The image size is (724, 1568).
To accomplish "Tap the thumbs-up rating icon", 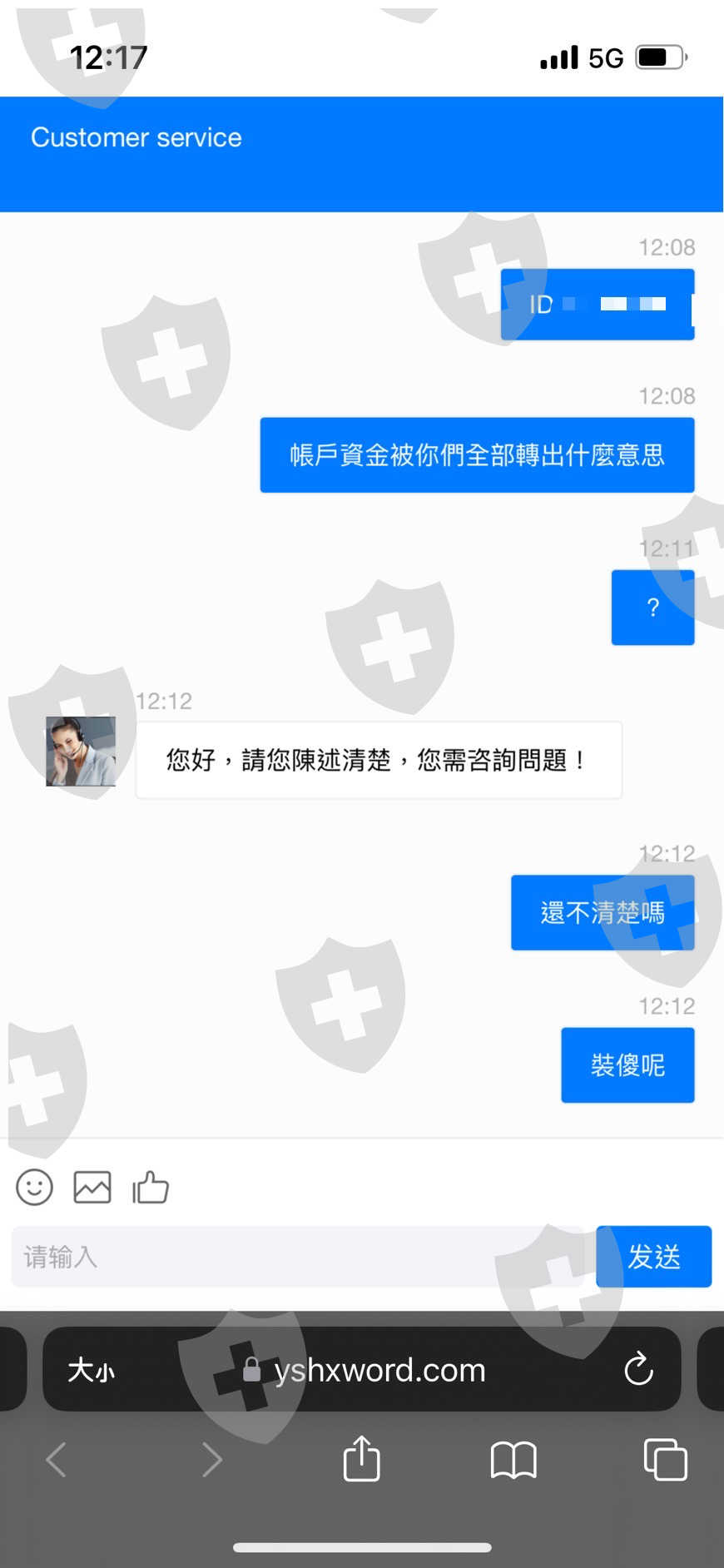I will (x=151, y=1188).
